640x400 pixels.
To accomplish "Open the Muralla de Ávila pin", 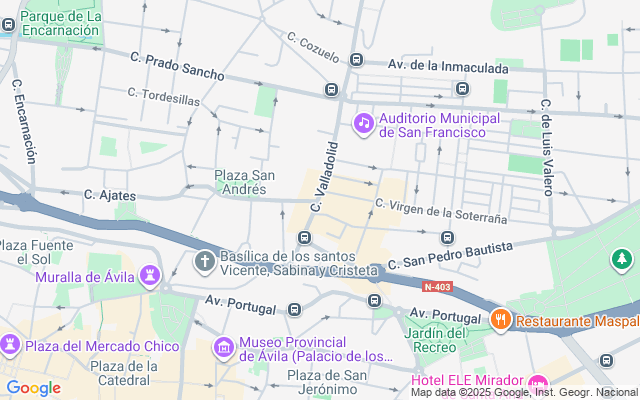I will point(152,274).
